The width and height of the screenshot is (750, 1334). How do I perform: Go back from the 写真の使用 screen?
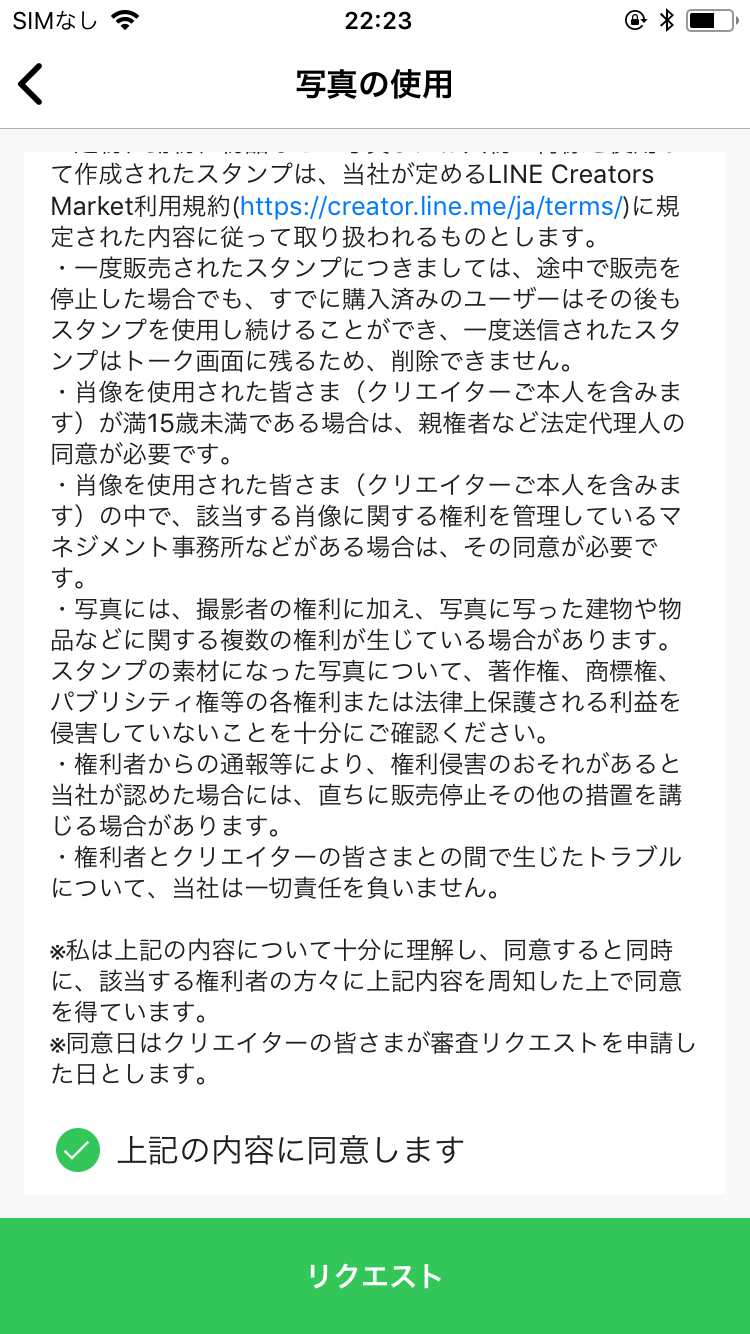(x=32, y=84)
